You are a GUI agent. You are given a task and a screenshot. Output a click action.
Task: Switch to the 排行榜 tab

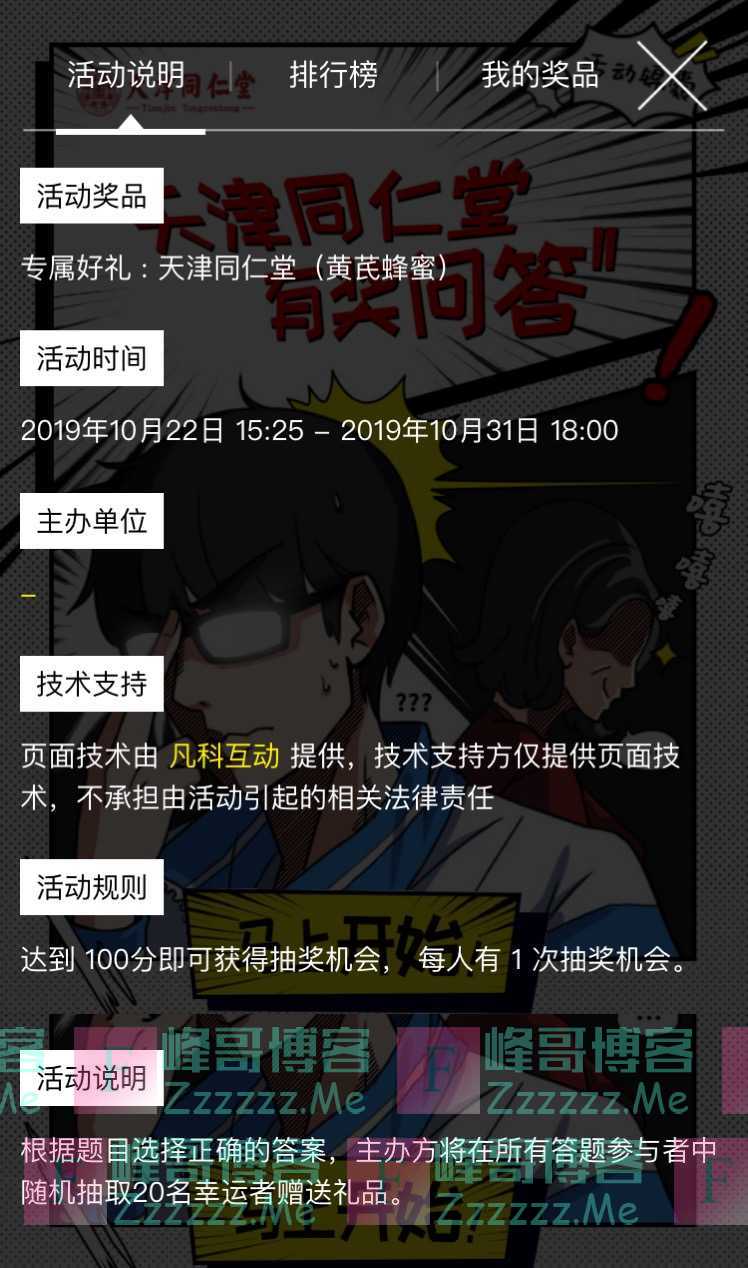point(333,76)
